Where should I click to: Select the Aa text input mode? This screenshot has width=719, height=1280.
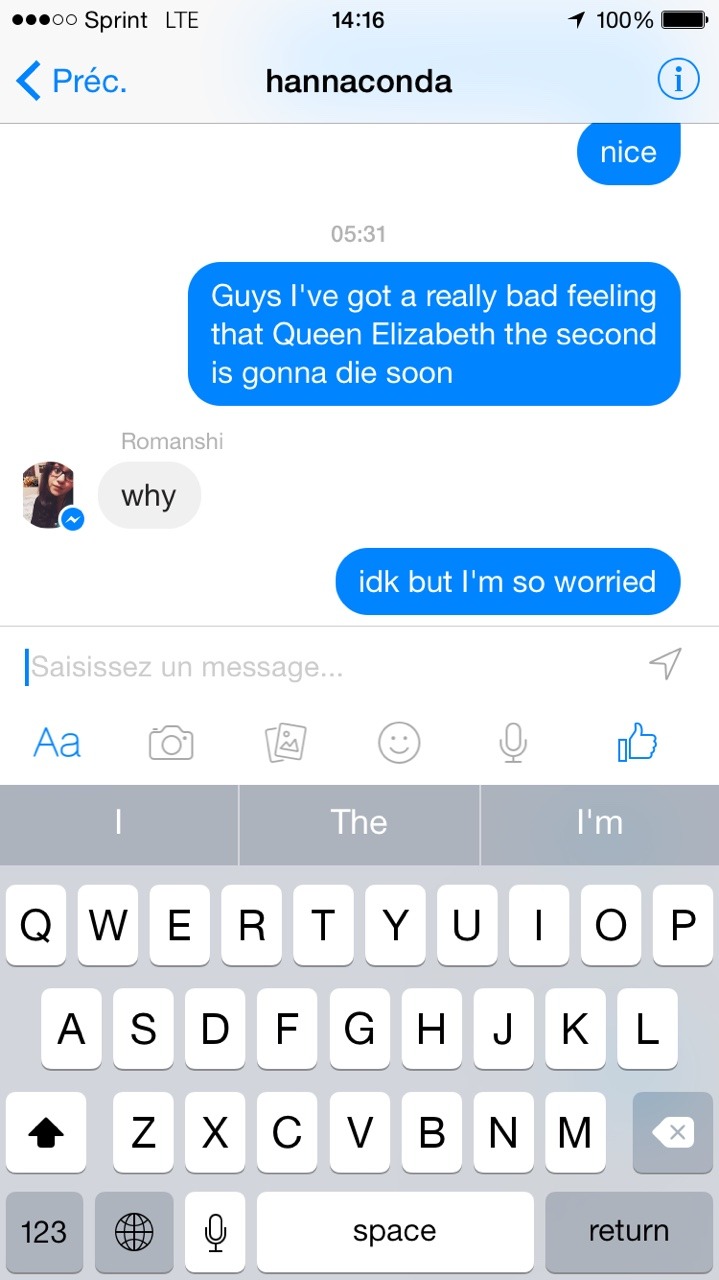[x=57, y=743]
